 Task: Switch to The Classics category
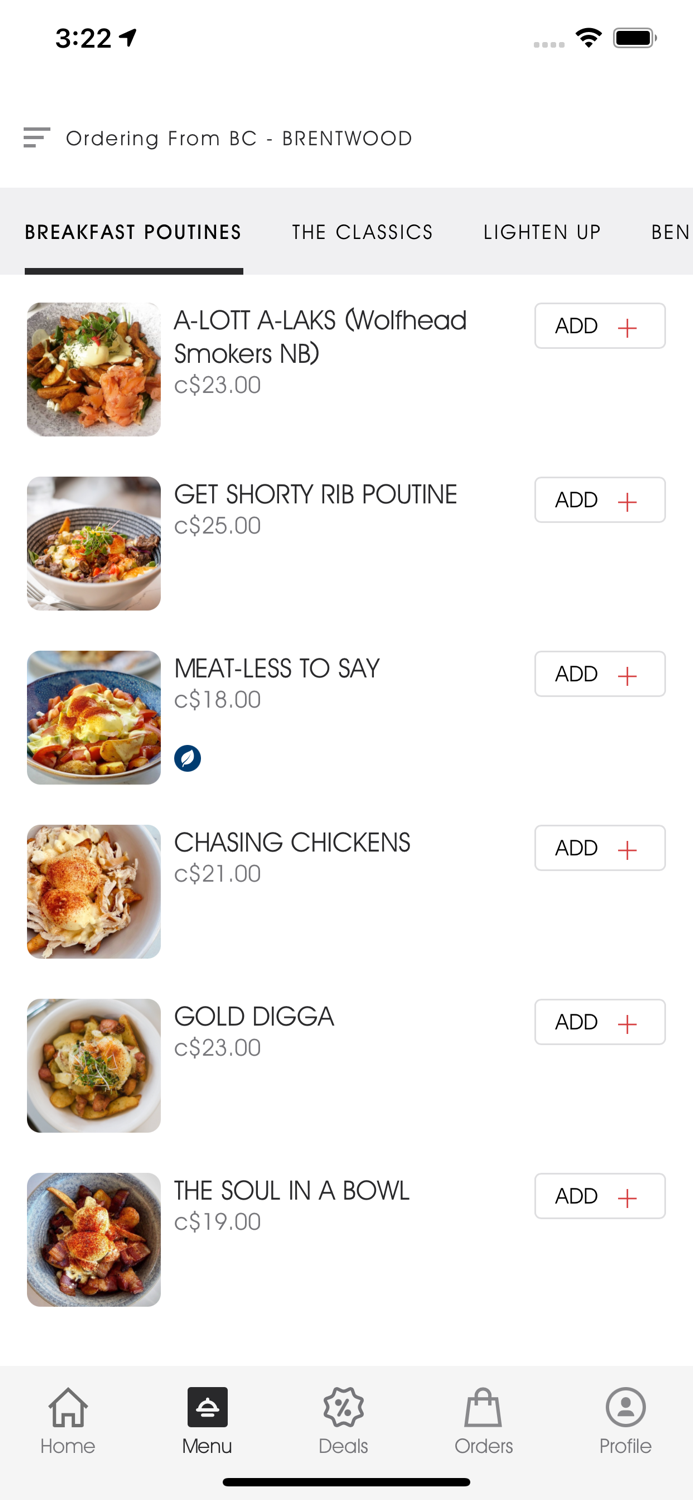tap(362, 232)
